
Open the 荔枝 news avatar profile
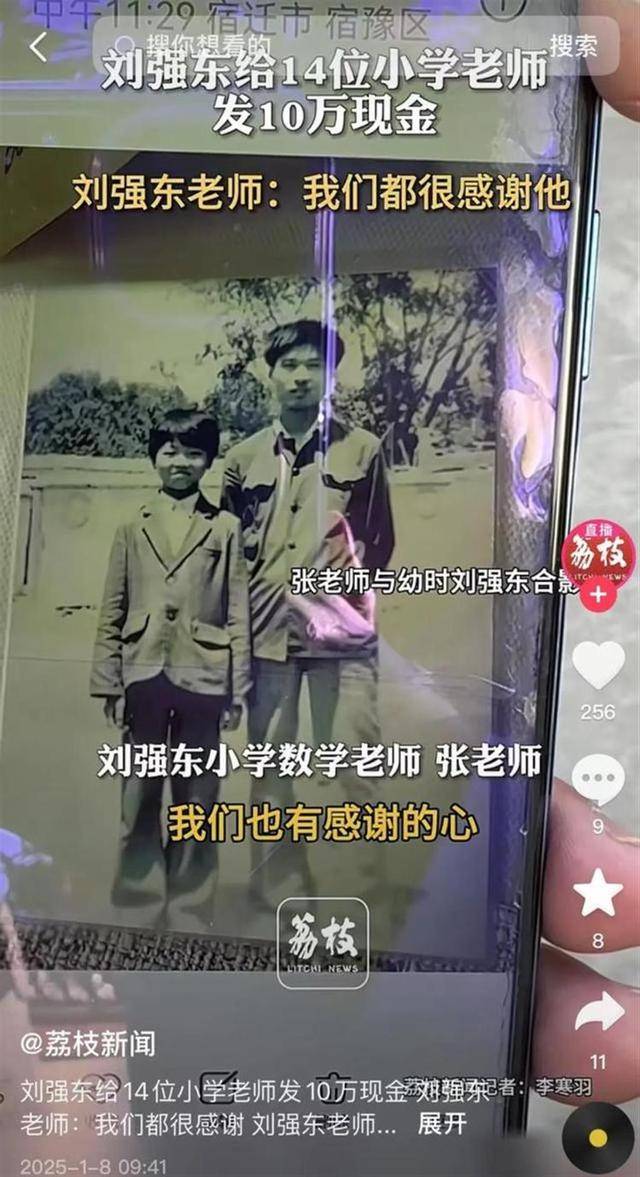tap(598, 553)
